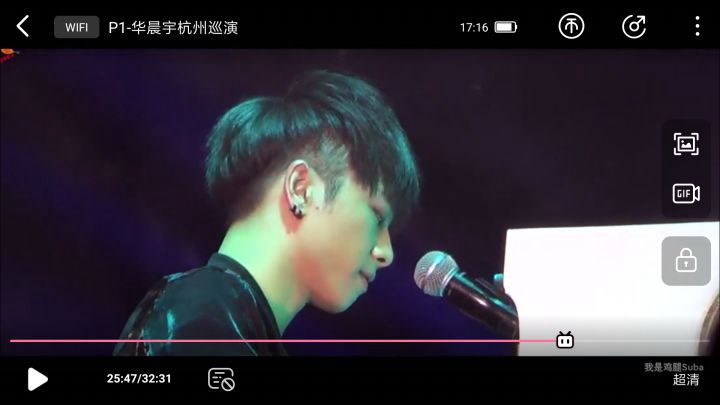Viewport: 720px width, 405px height.
Task: Lock the player screen
Action: [686, 261]
